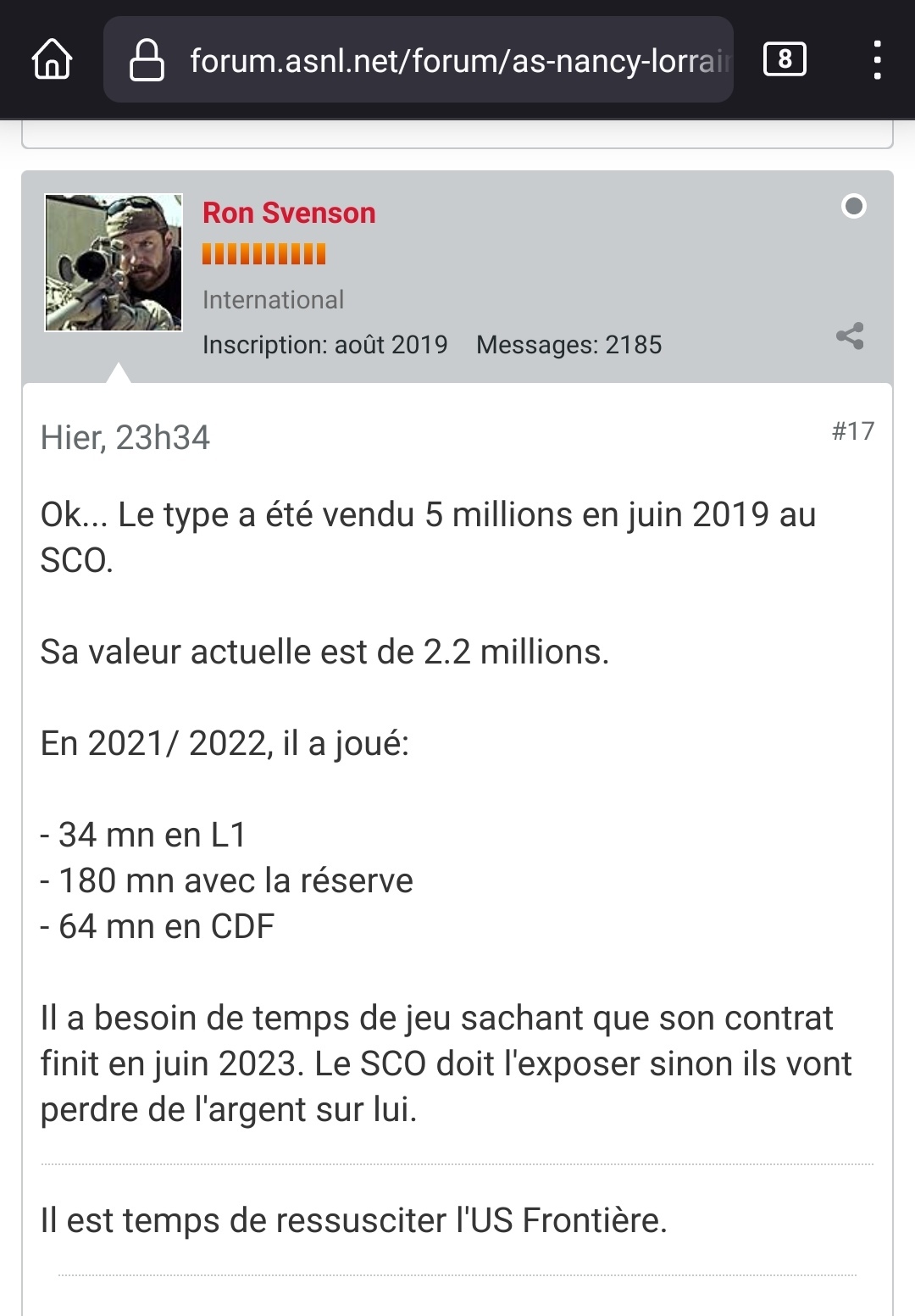Tap Ron Svenson's avatar picture
Screen dimensions: 915x1316
[x=114, y=262]
